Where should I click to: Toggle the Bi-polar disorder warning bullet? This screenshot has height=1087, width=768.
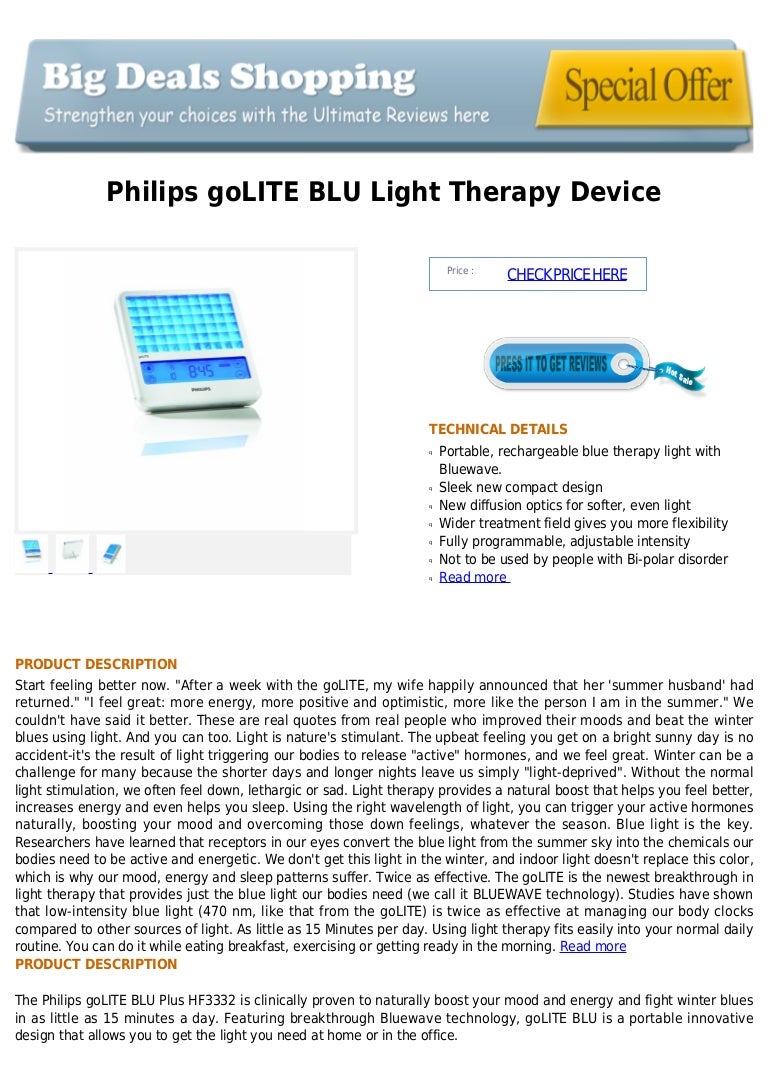(430, 559)
